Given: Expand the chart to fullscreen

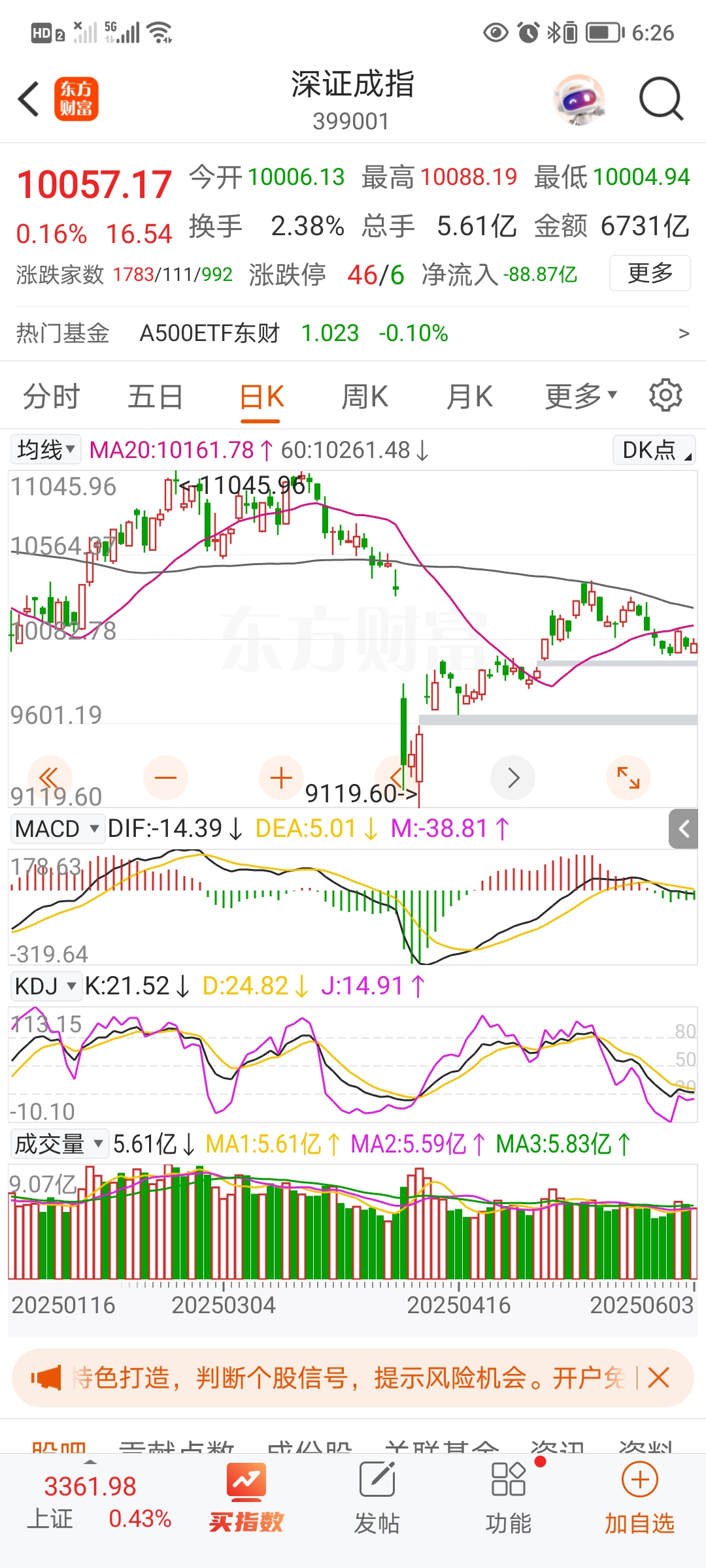Looking at the screenshot, I should tap(628, 777).
